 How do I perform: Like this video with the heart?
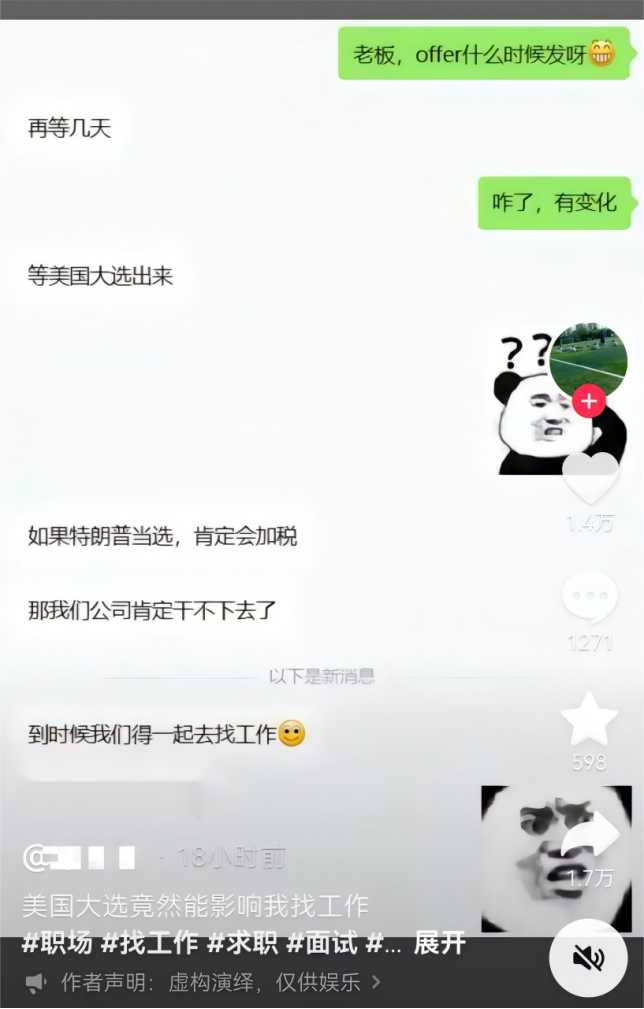point(590,479)
